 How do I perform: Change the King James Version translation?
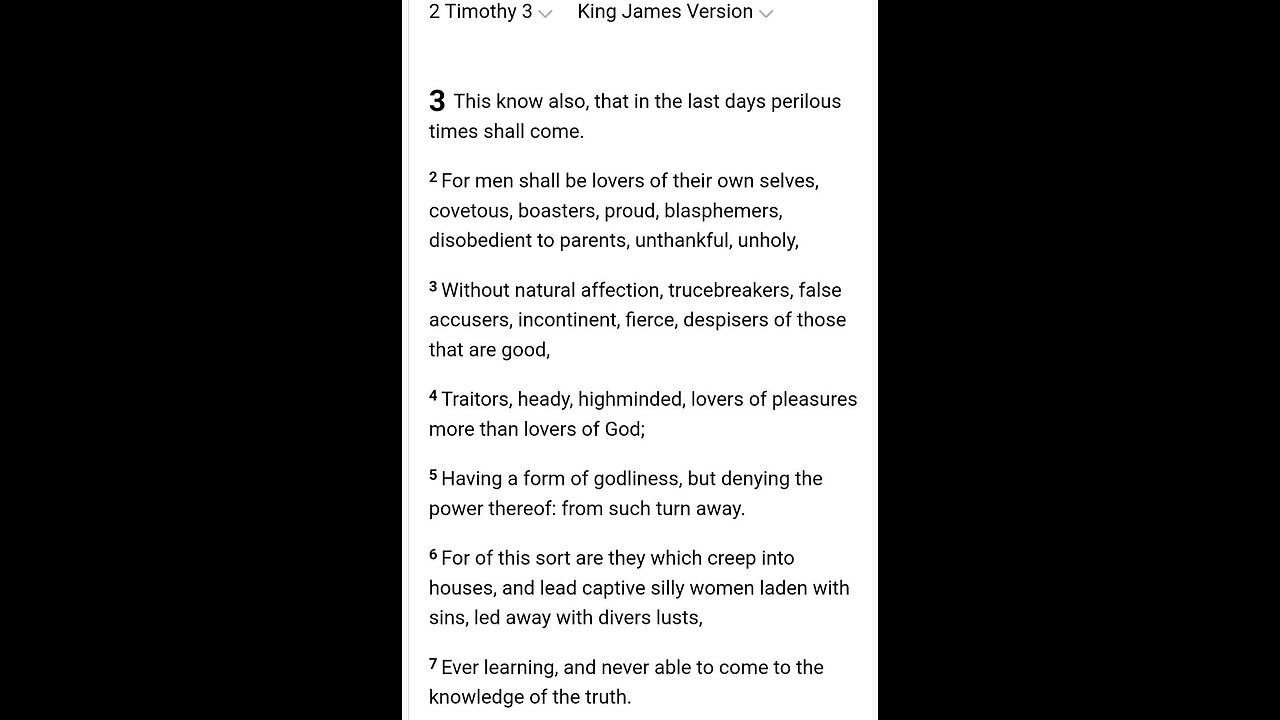coord(675,12)
